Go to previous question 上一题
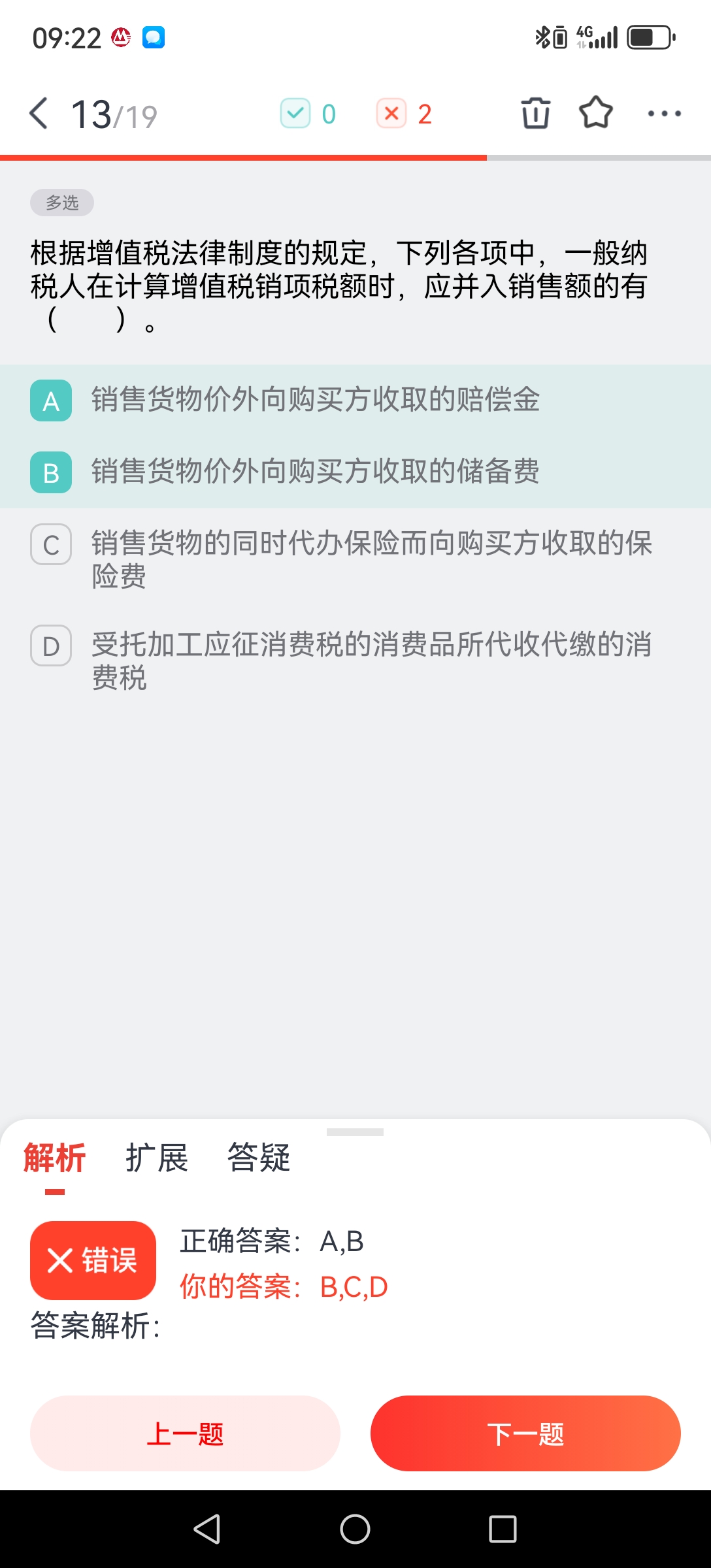 coord(185,1433)
